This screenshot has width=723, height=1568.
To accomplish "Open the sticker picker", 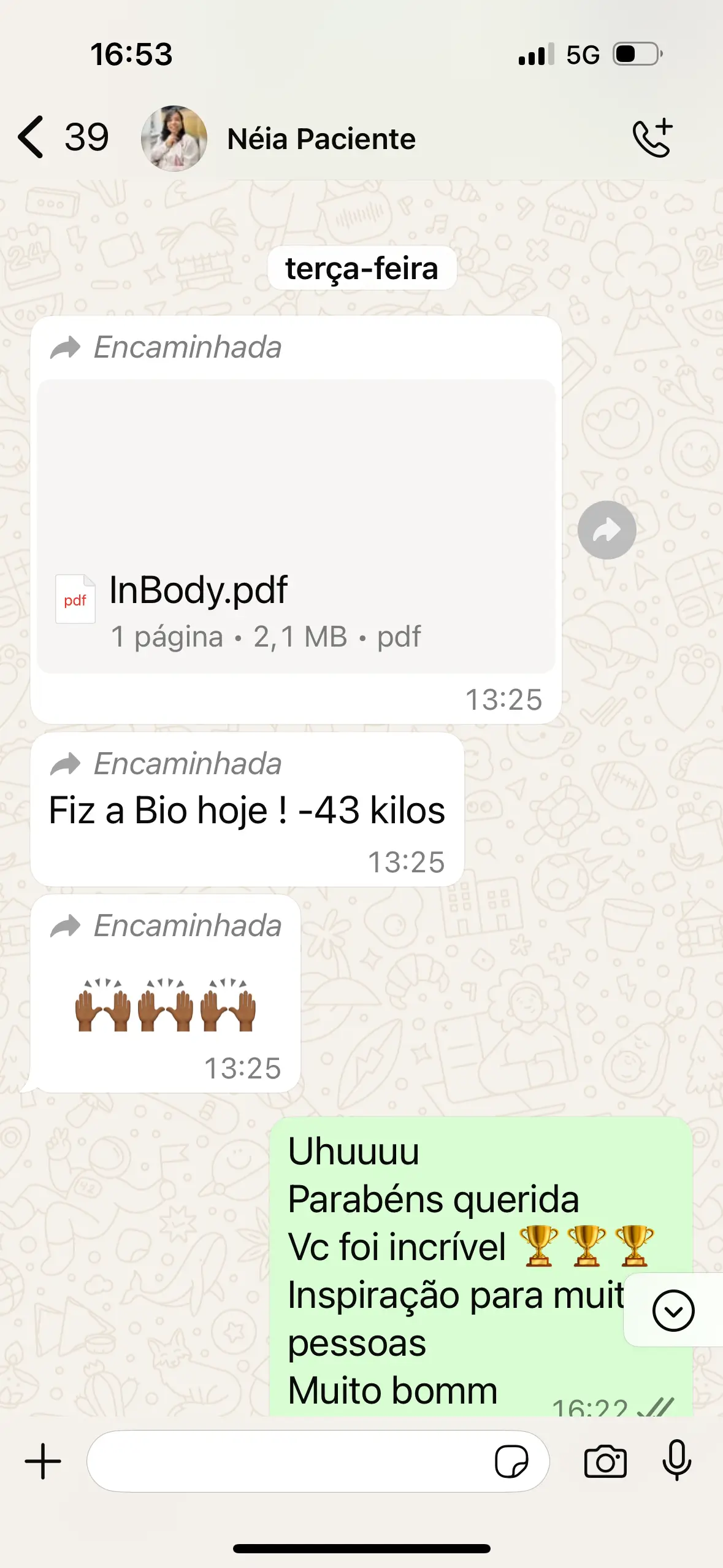I will pos(511,1462).
